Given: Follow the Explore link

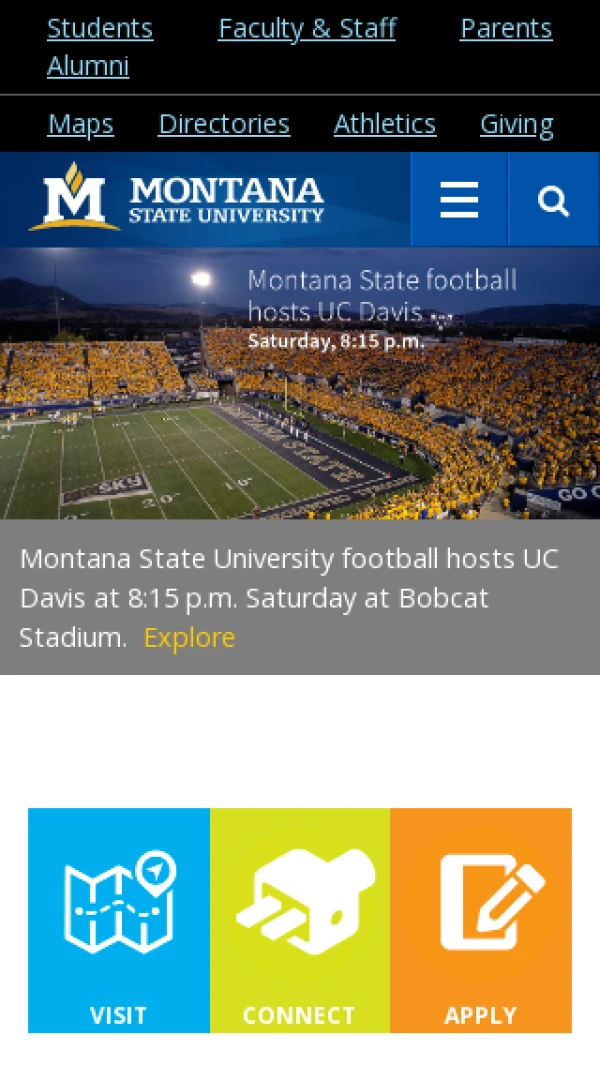Looking at the screenshot, I should [189, 637].
